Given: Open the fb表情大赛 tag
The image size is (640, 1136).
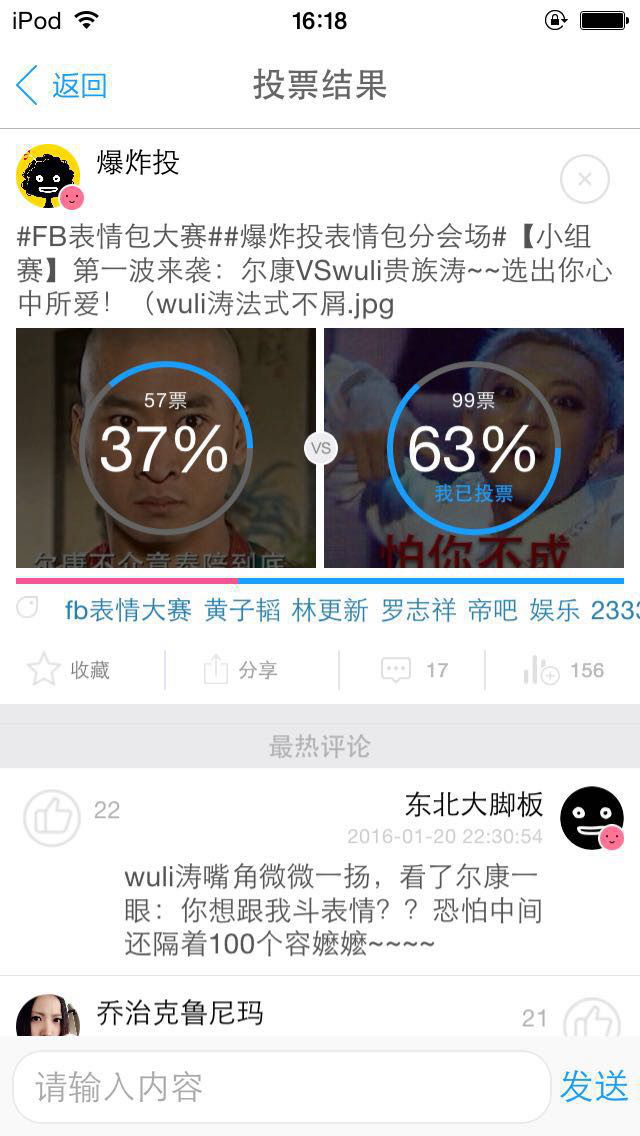Looking at the screenshot, I should click(128, 610).
